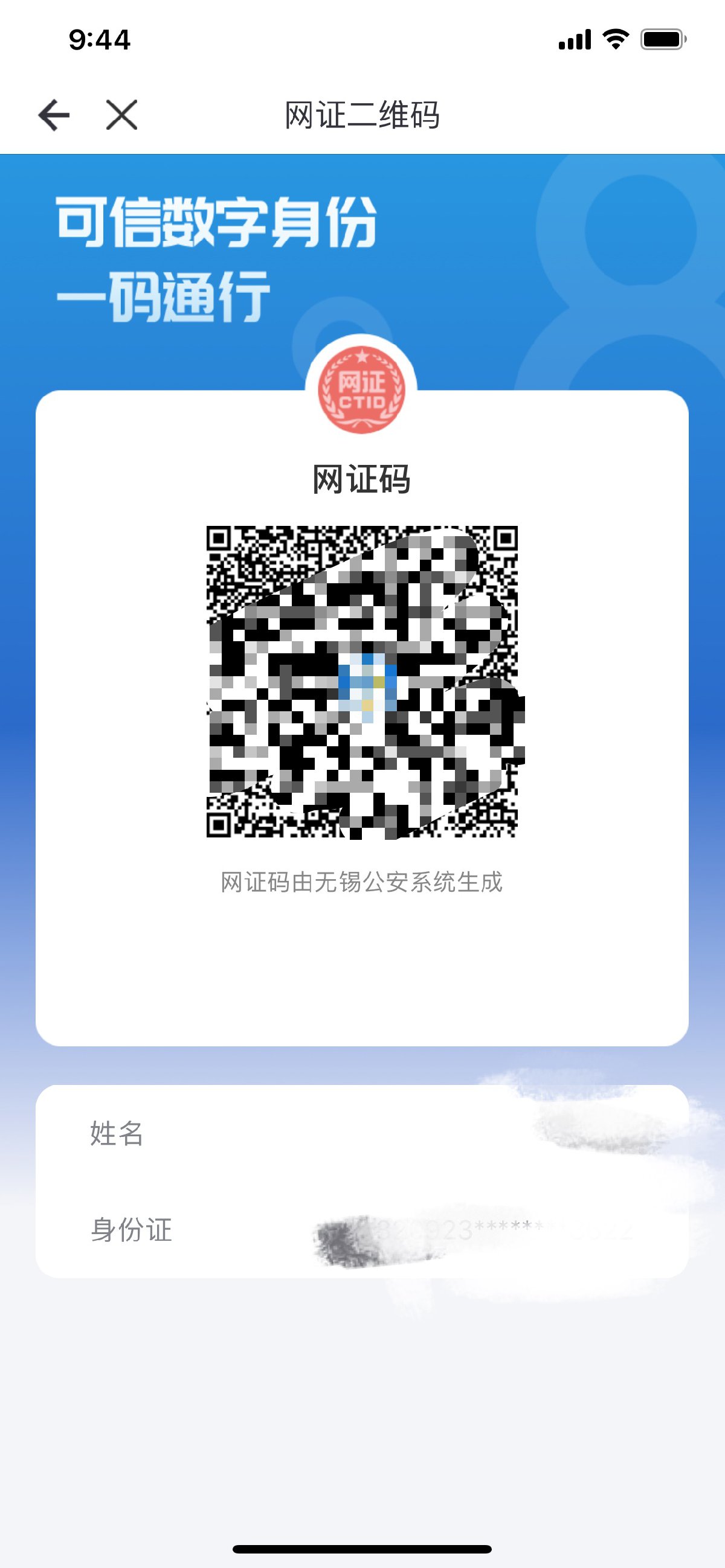Go back using the arrow icon

coord(54,115)
